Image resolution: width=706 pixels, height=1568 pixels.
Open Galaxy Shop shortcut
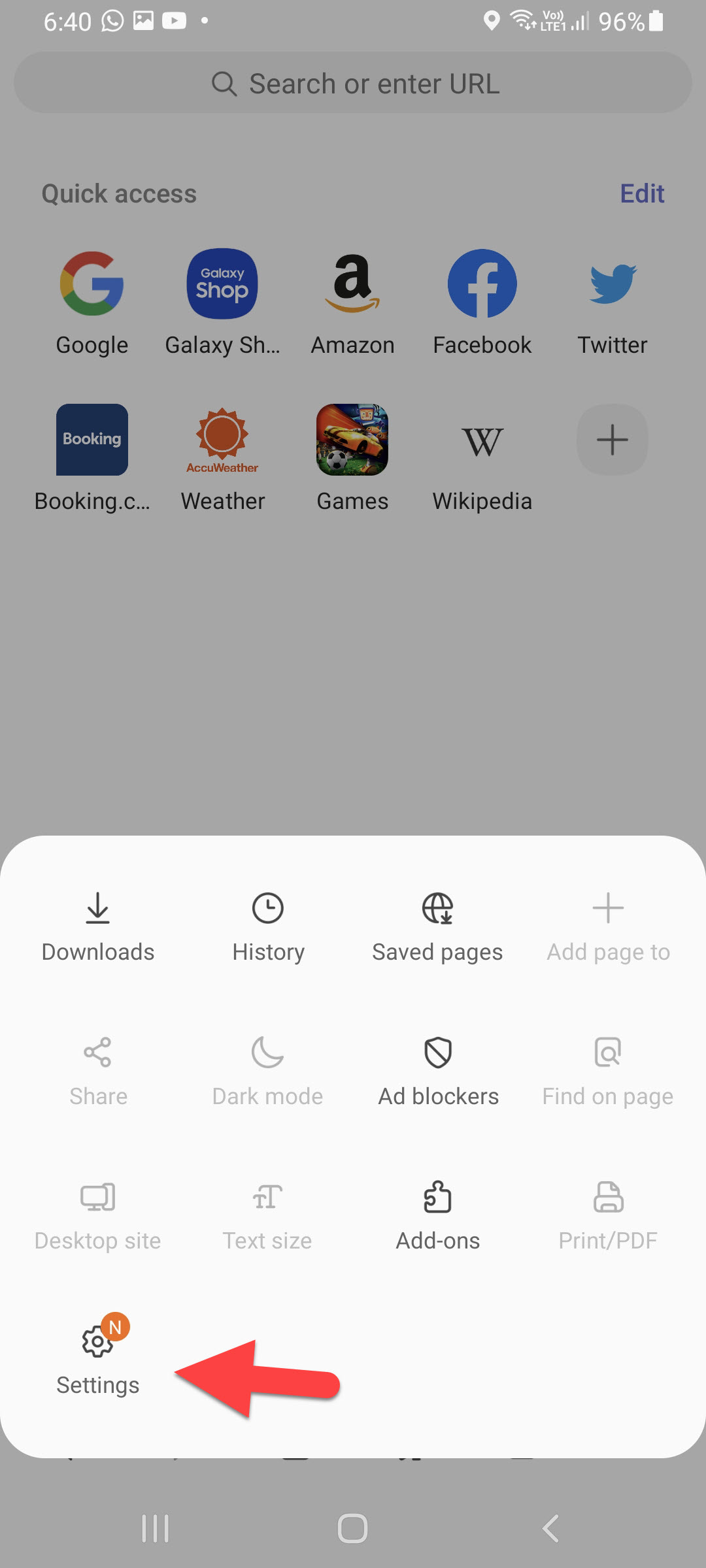coord(222,302)
